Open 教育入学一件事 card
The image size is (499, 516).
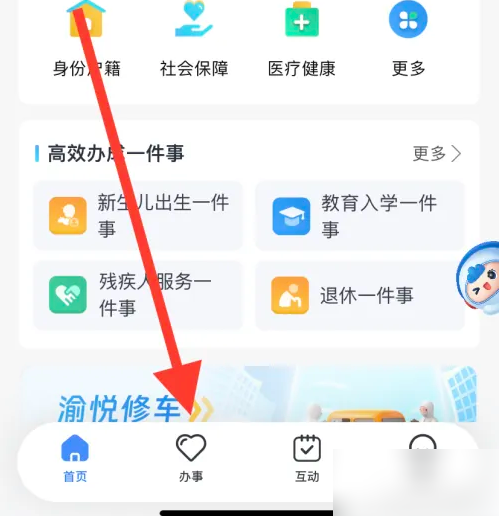click(360, 216)
